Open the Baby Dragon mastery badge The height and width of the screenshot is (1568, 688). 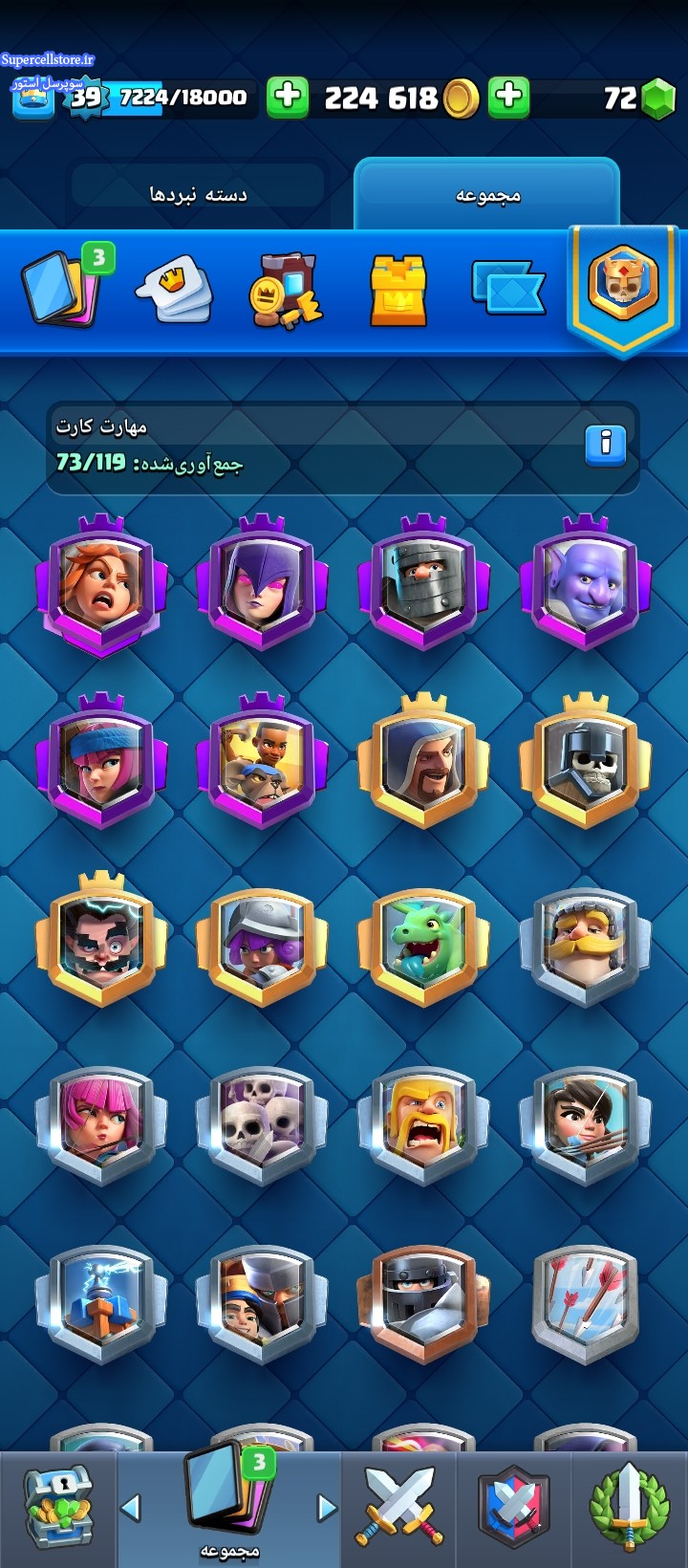423,947
